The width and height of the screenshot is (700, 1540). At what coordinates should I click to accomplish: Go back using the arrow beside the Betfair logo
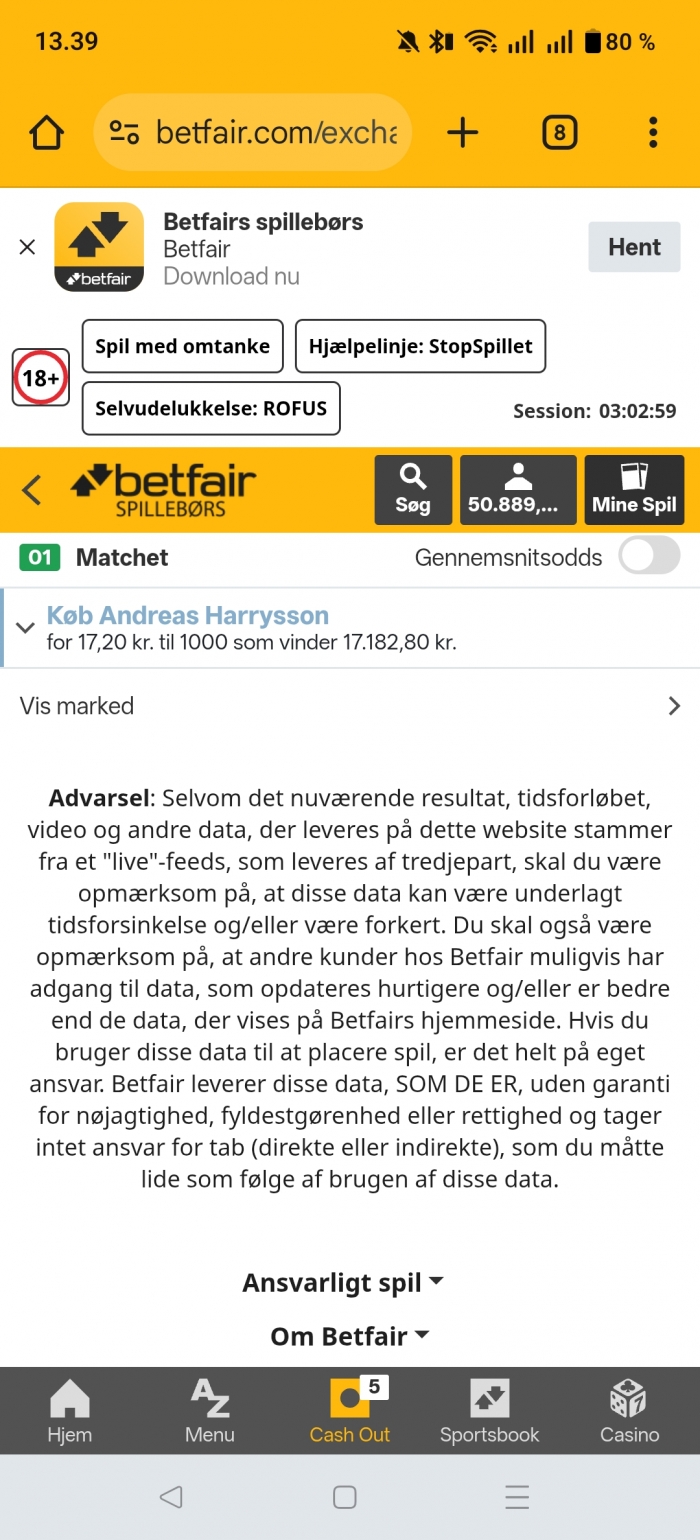pyautogui.click(x=32, y=490)
